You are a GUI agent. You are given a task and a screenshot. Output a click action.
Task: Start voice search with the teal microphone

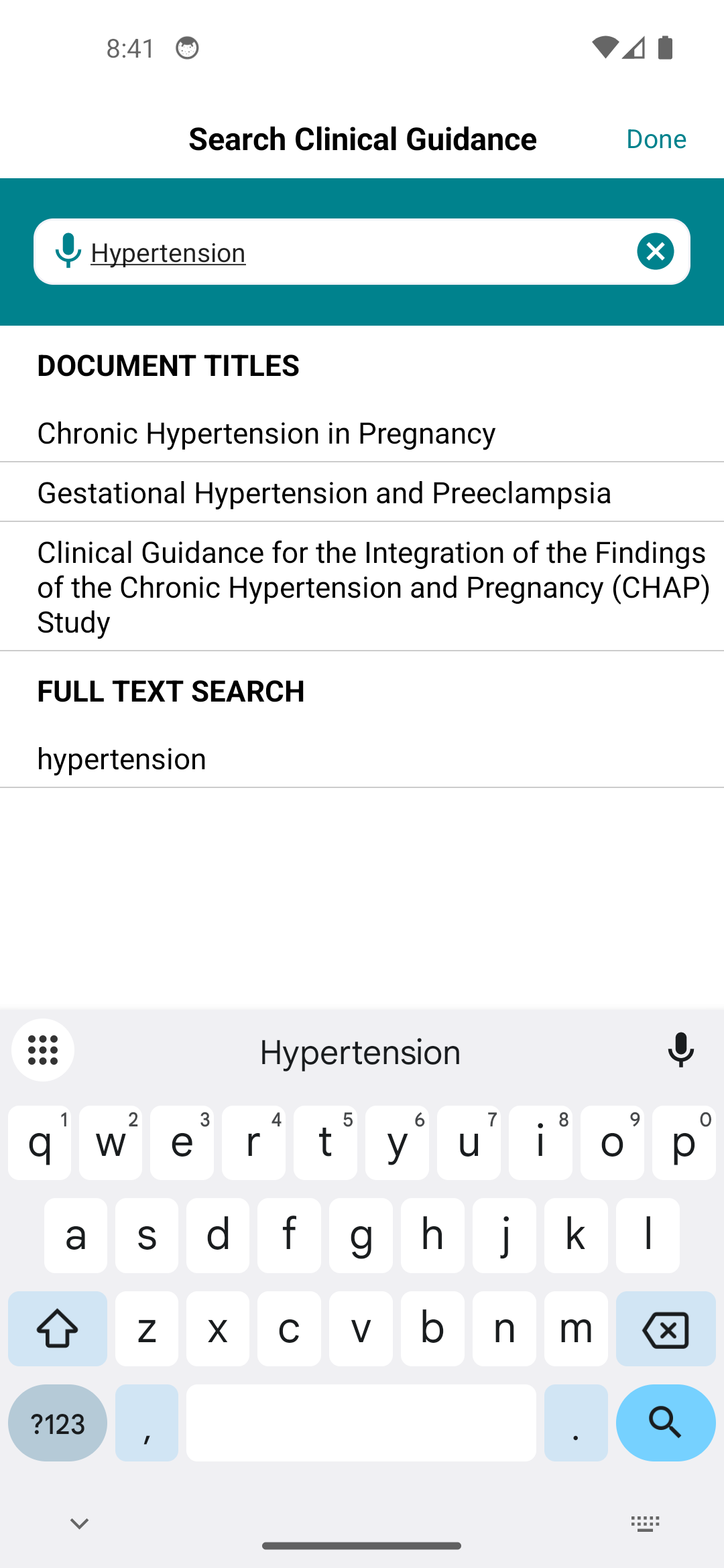click(x=68, y=251)
